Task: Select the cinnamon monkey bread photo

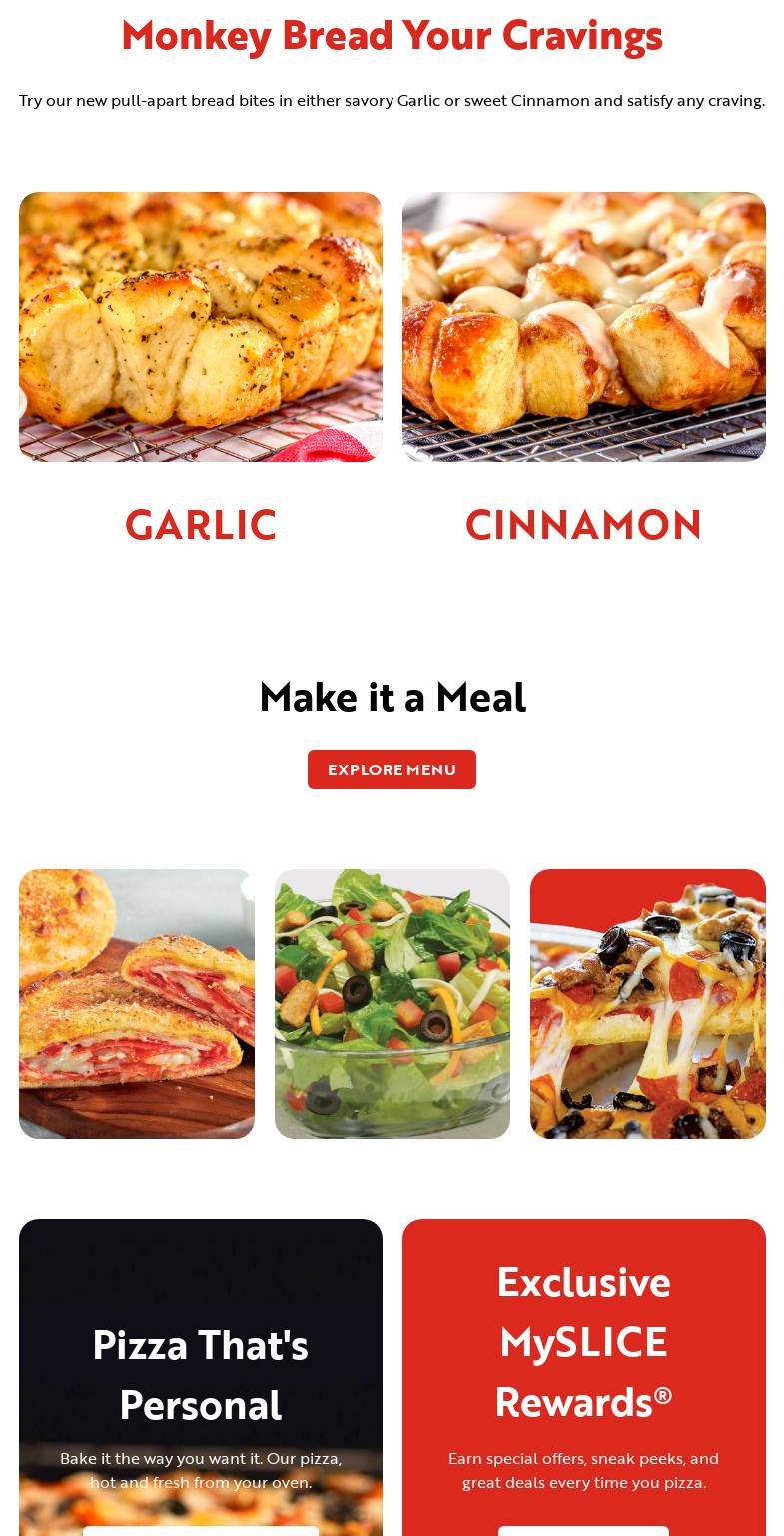Action: (583, 326)
